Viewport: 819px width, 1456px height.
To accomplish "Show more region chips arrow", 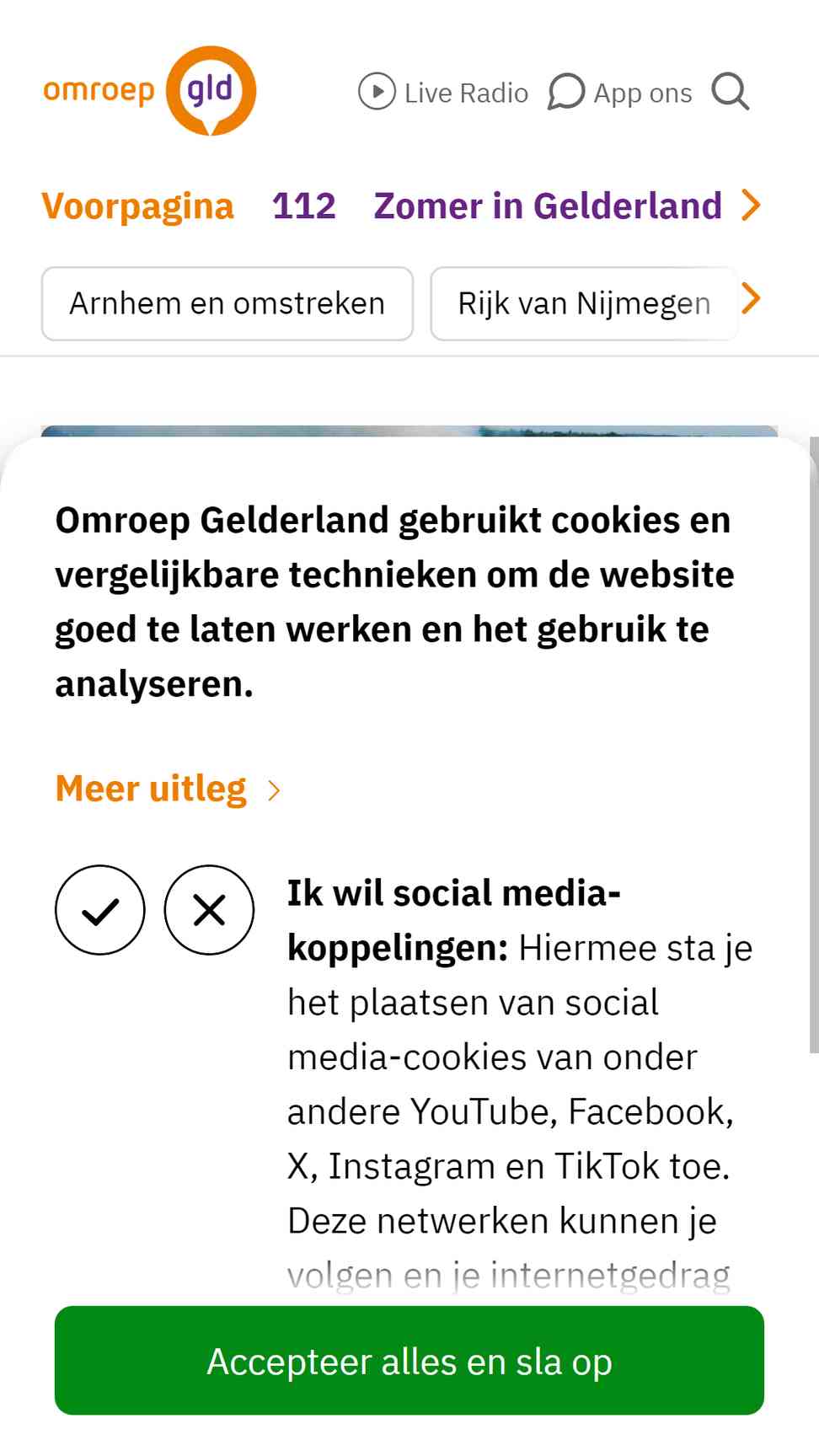I will tap(752, 298).
